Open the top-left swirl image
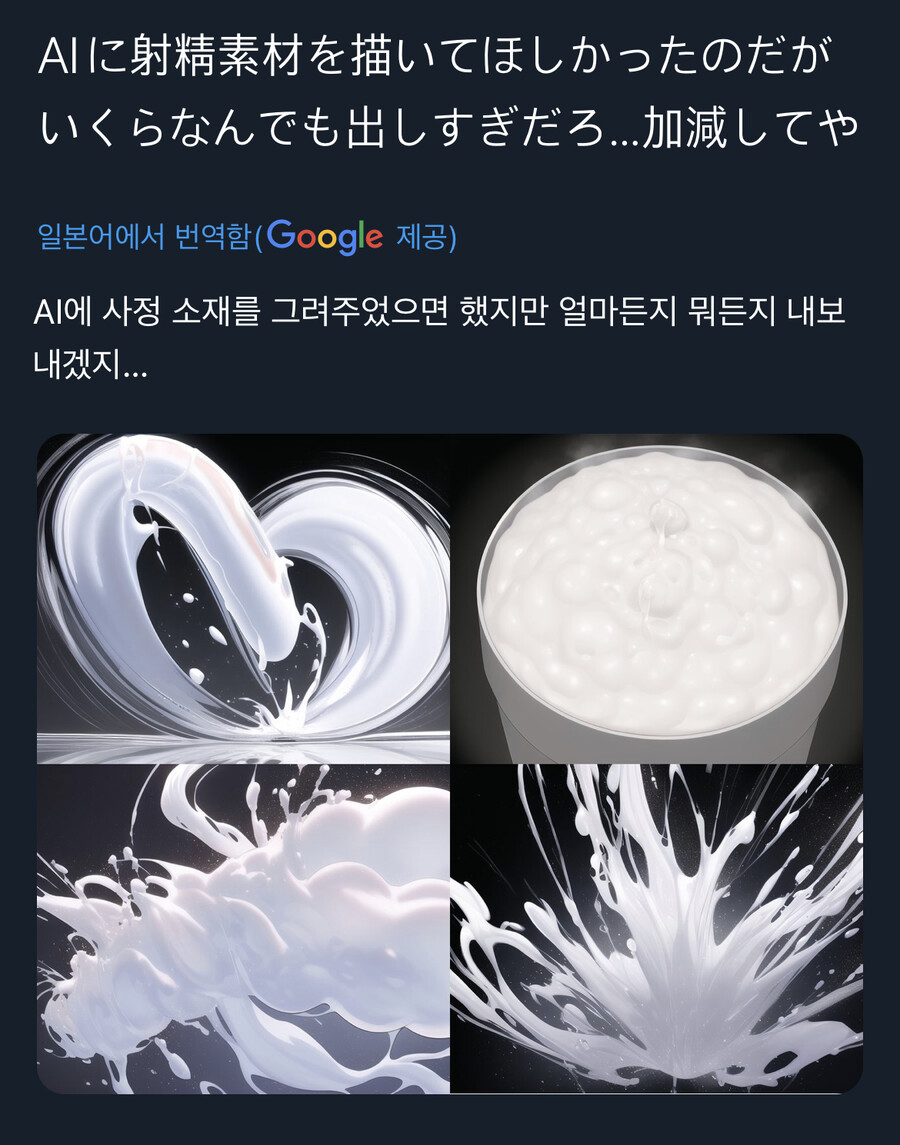This screenshot has width=900, height=1145. coord(243,597)
